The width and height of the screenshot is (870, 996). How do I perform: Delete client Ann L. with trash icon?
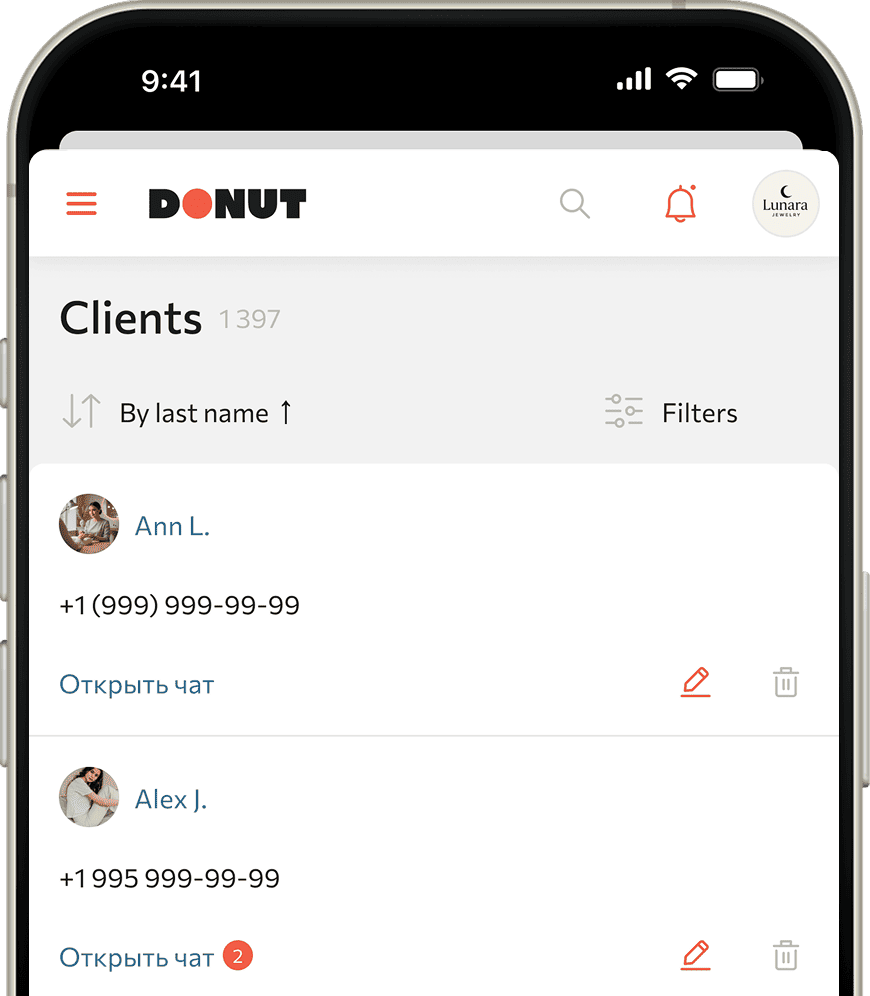pyautogui.click(x=786, y=683)
